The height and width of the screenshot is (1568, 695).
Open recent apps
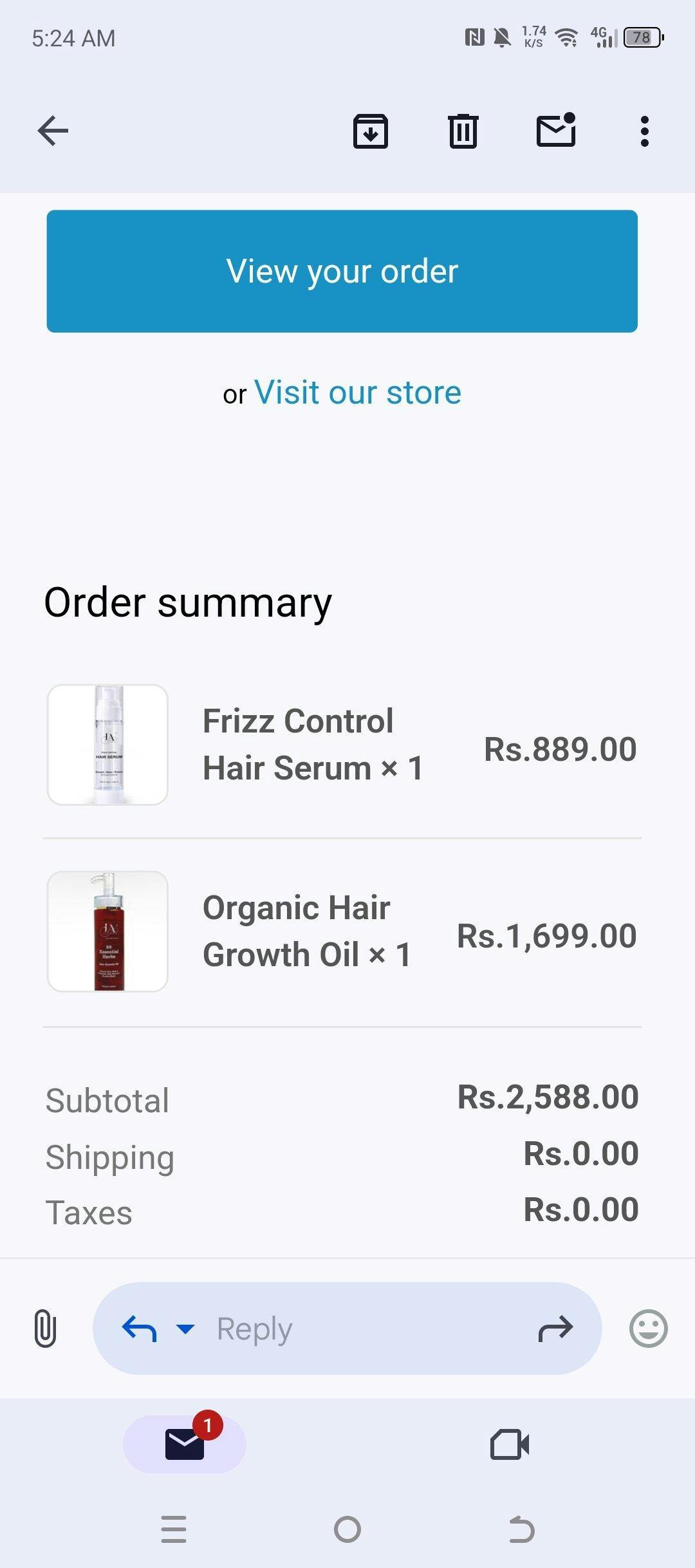click(x=174, y=1529)
